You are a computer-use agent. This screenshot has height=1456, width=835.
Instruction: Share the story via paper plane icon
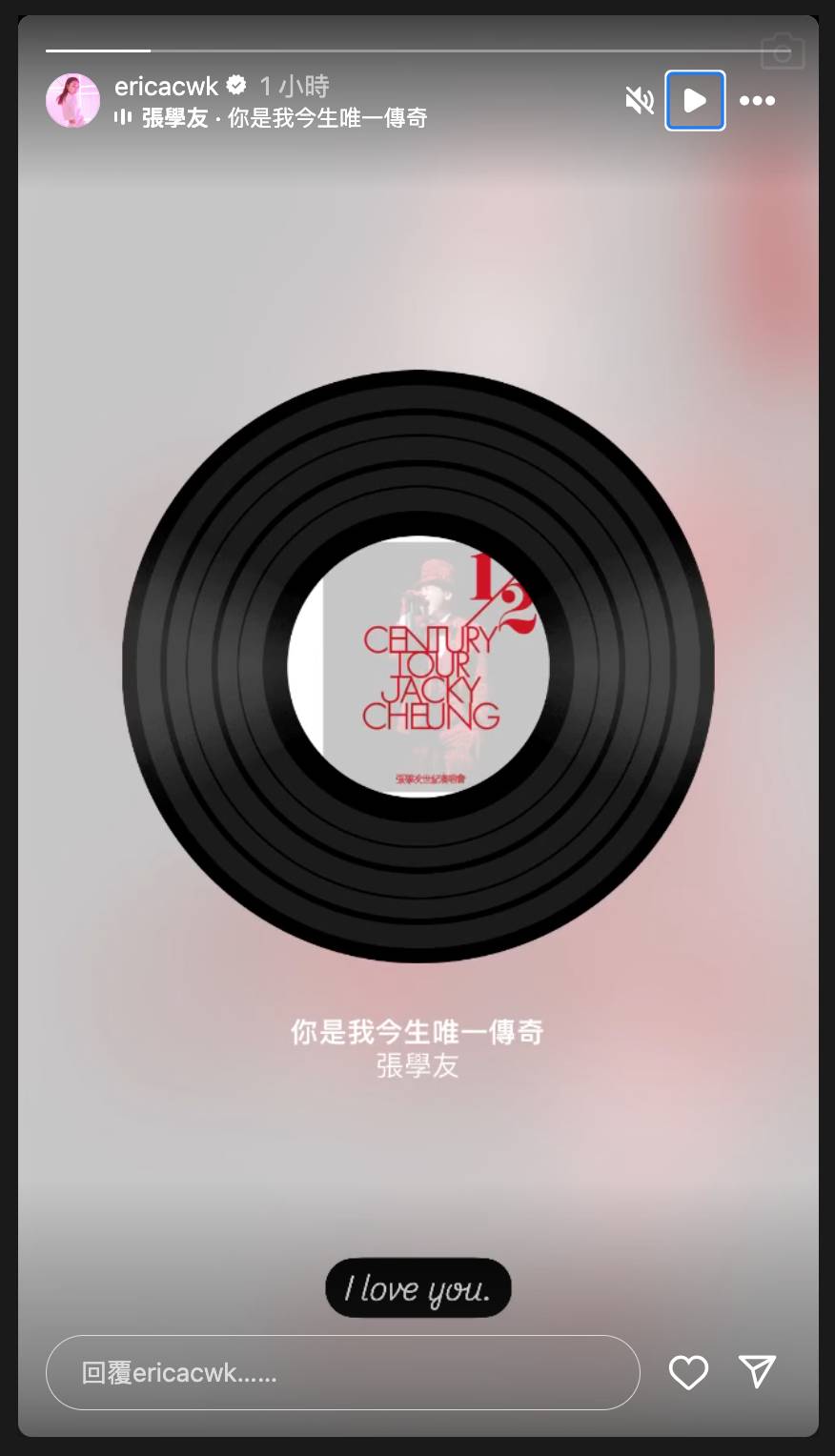[x=758, y=1371]
